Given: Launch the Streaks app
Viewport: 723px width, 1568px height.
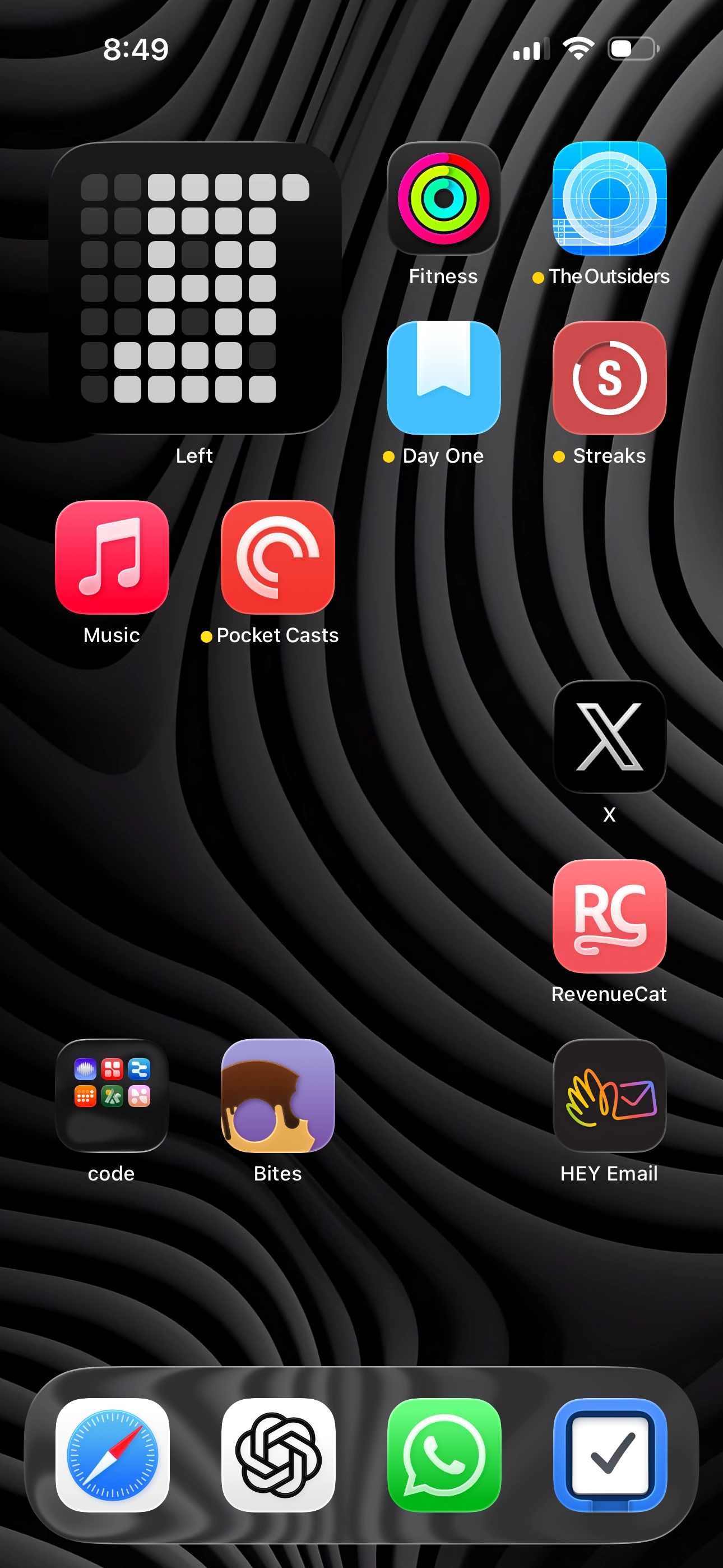Looking at the screenshot, I should point(609,378).
